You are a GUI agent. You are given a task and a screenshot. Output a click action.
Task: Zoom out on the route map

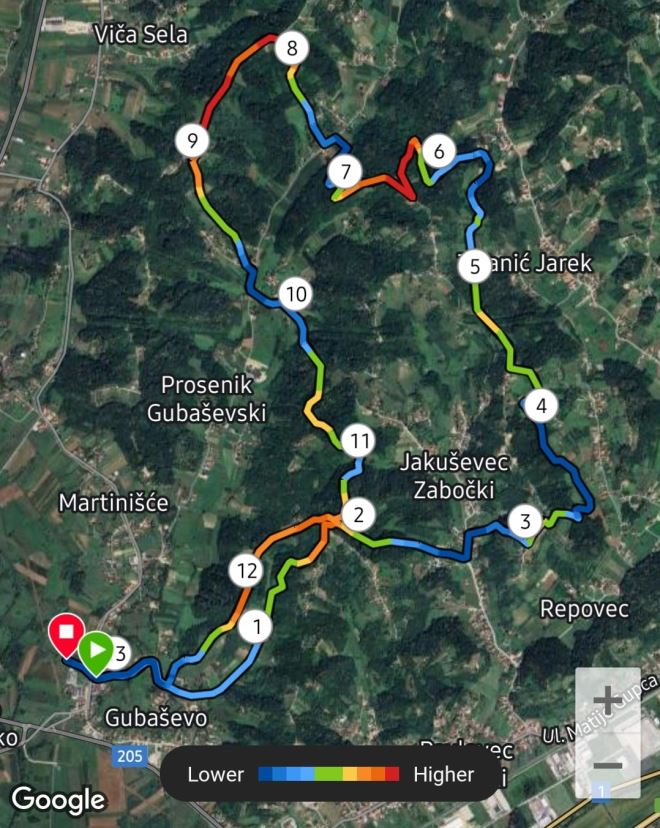[607, 766]
